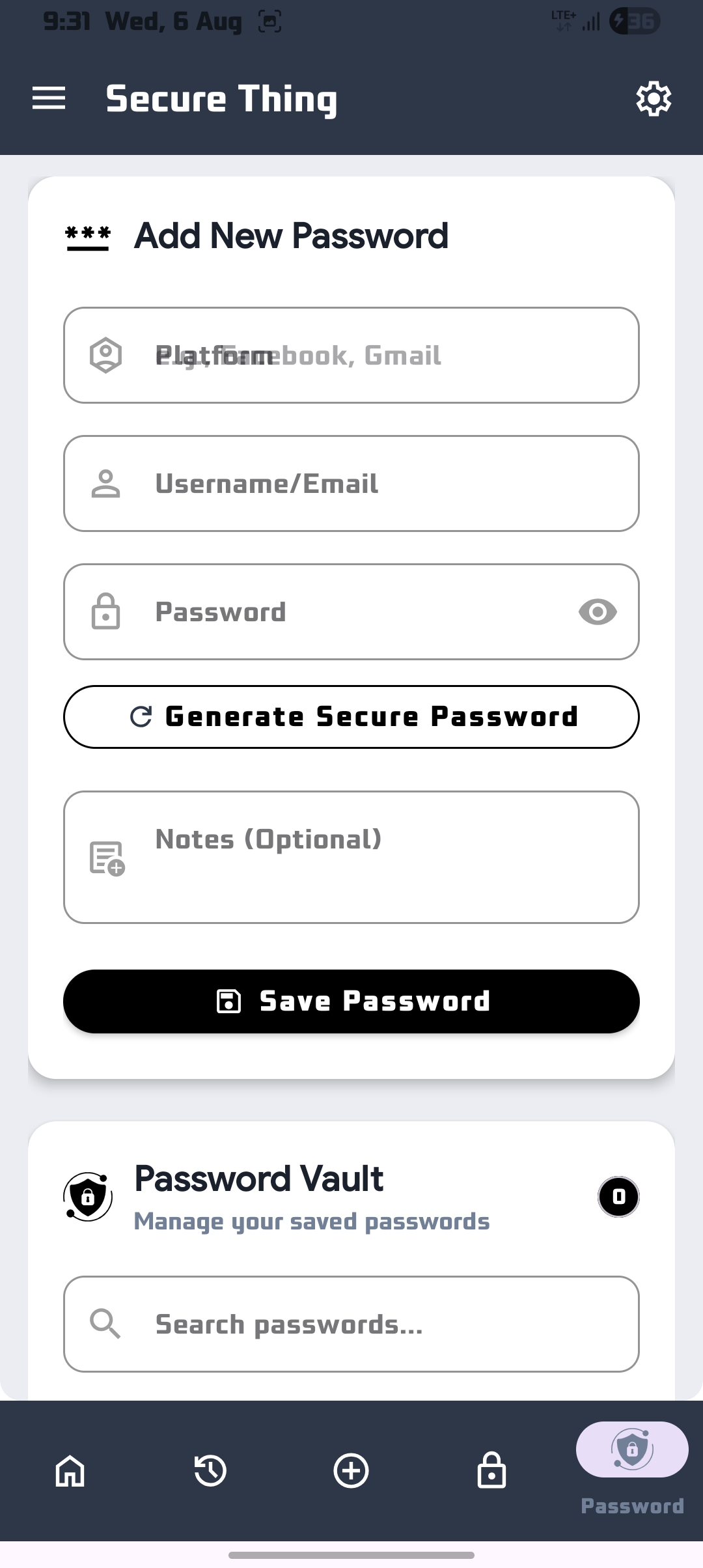This screenshot has height=1568, width=703.
Task: Tap the Username/Email field
Action: pos(351,484)
